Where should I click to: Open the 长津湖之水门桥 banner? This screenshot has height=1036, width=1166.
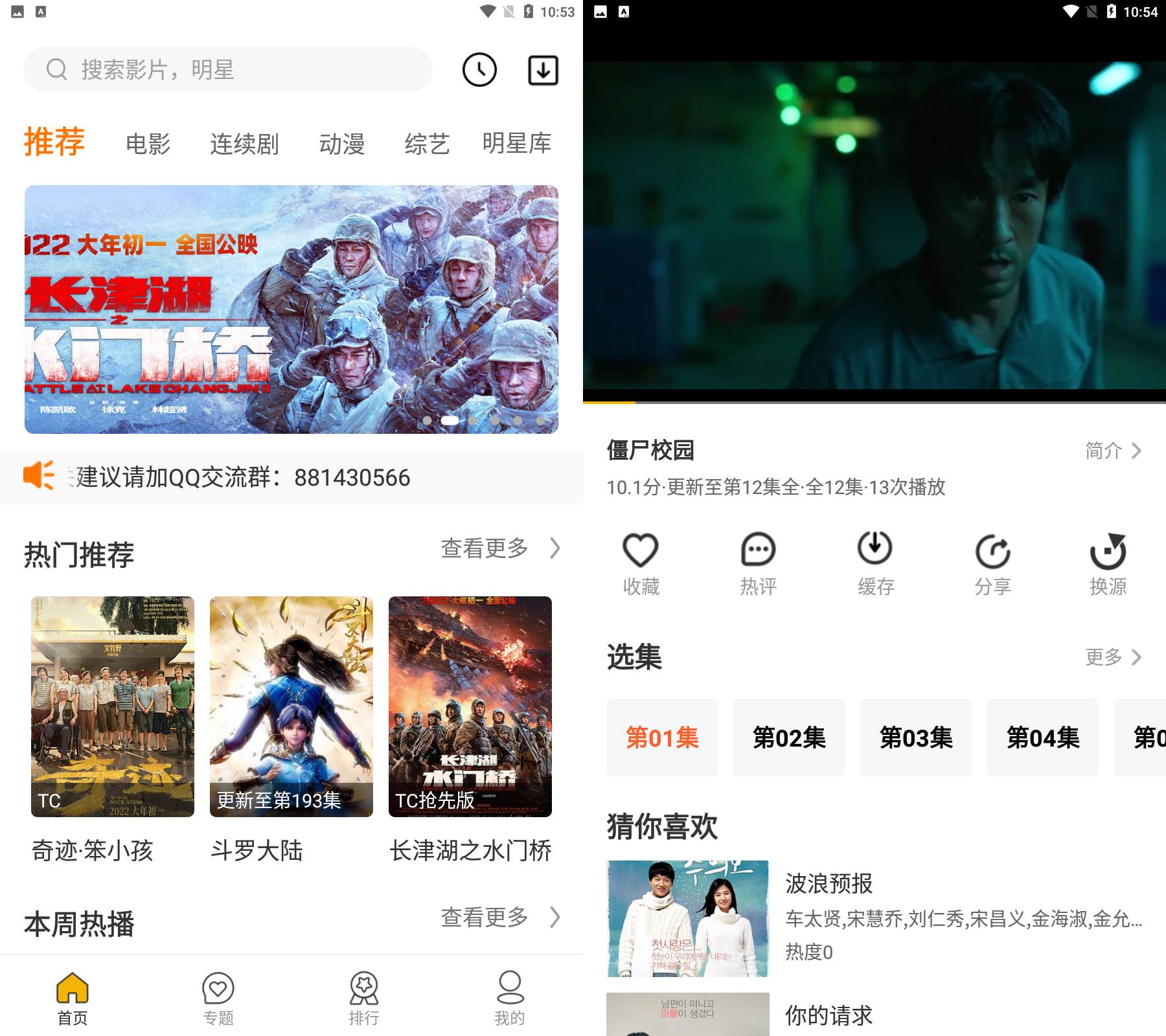291,310
